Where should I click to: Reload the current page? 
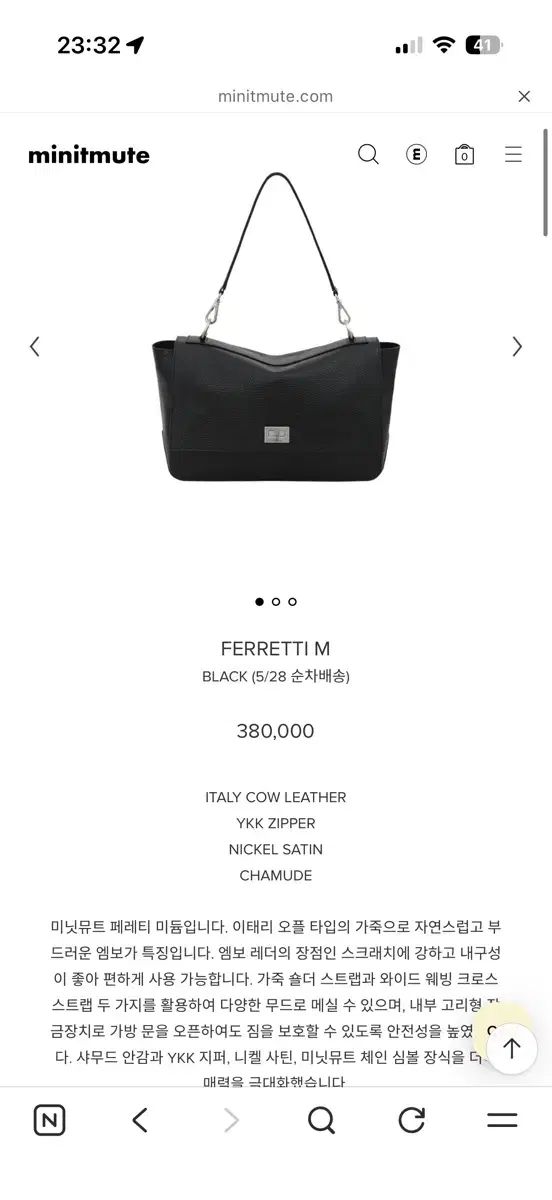pos(412,1120)
